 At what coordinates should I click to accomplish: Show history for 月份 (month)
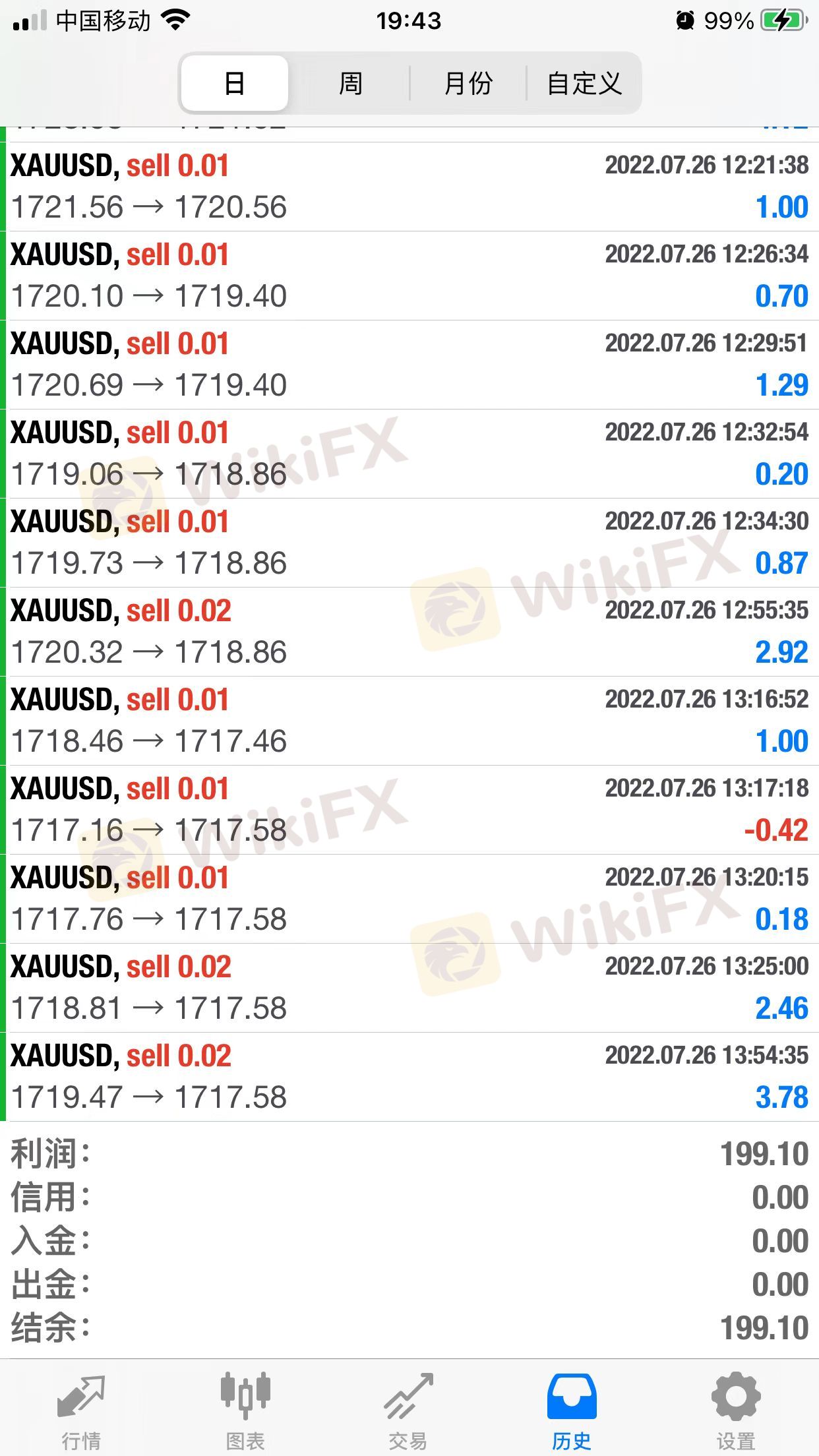468,84
